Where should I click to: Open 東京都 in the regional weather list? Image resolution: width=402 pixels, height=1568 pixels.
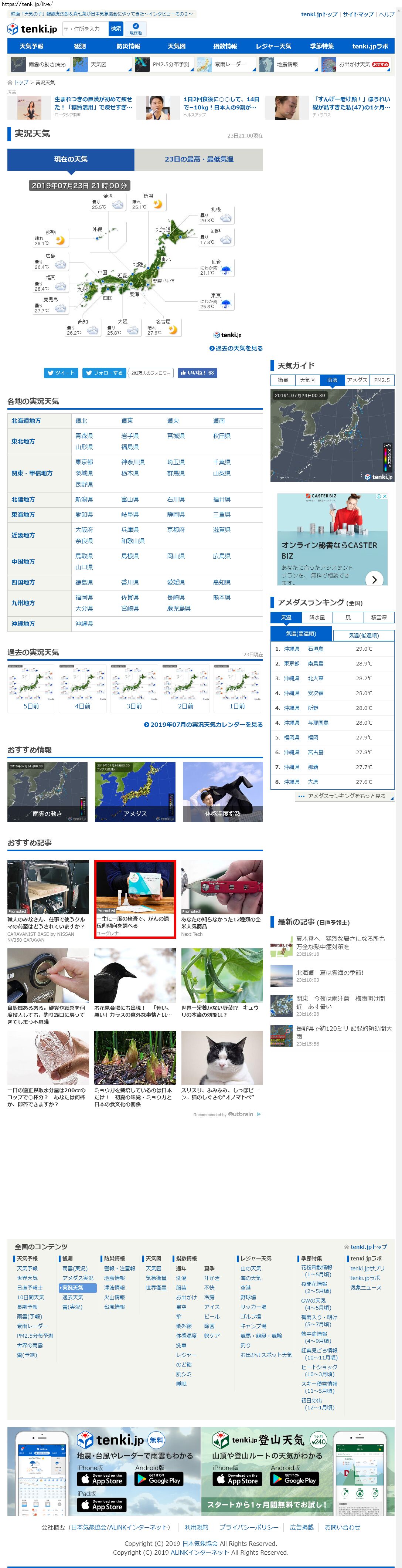pos(84,462)
